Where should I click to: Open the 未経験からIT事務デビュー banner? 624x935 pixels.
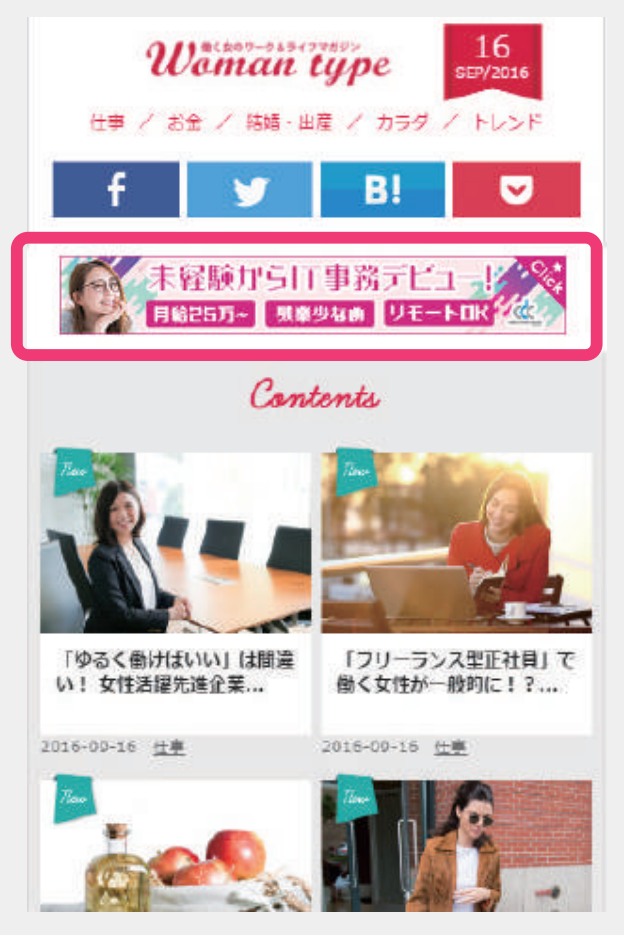(312, 295)
